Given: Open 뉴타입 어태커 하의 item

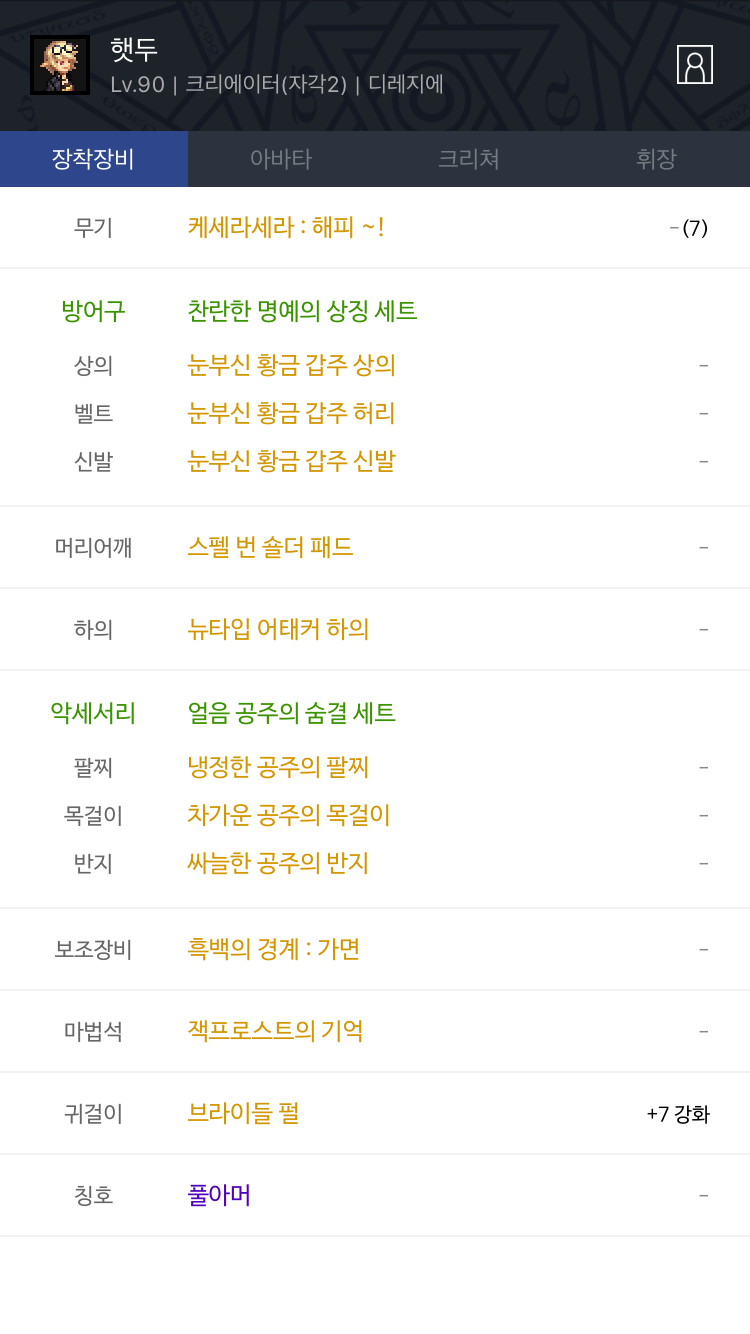Looking at the screenshot, I should click(279, 629).
